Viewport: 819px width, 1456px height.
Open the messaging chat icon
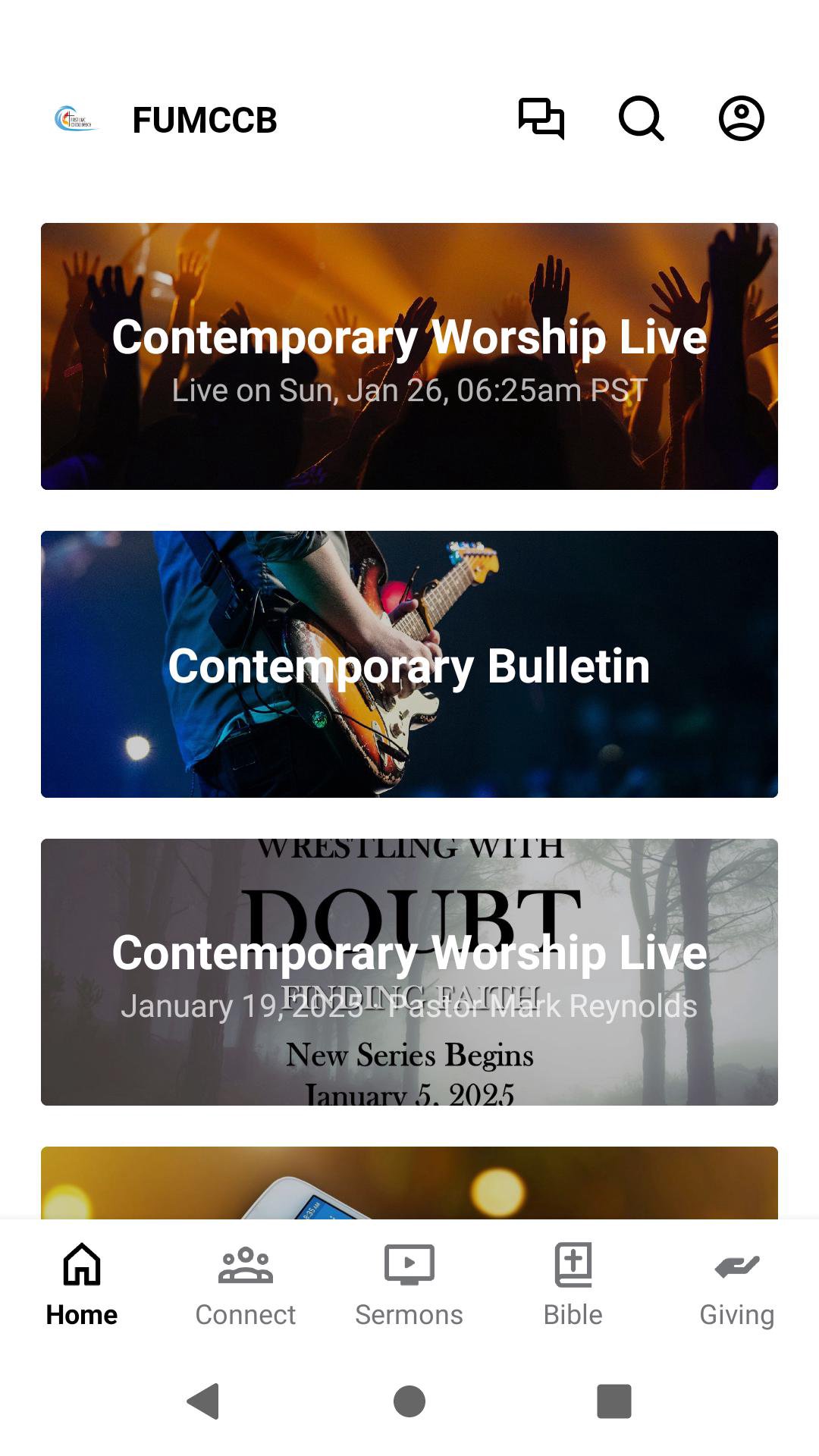(x=541, y=118)
